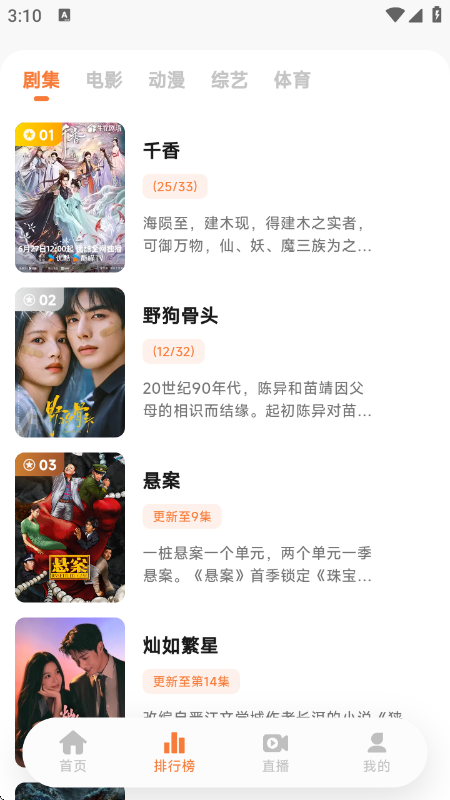Open the 综艺 tab
450x800 pixels.
point(230,80)
